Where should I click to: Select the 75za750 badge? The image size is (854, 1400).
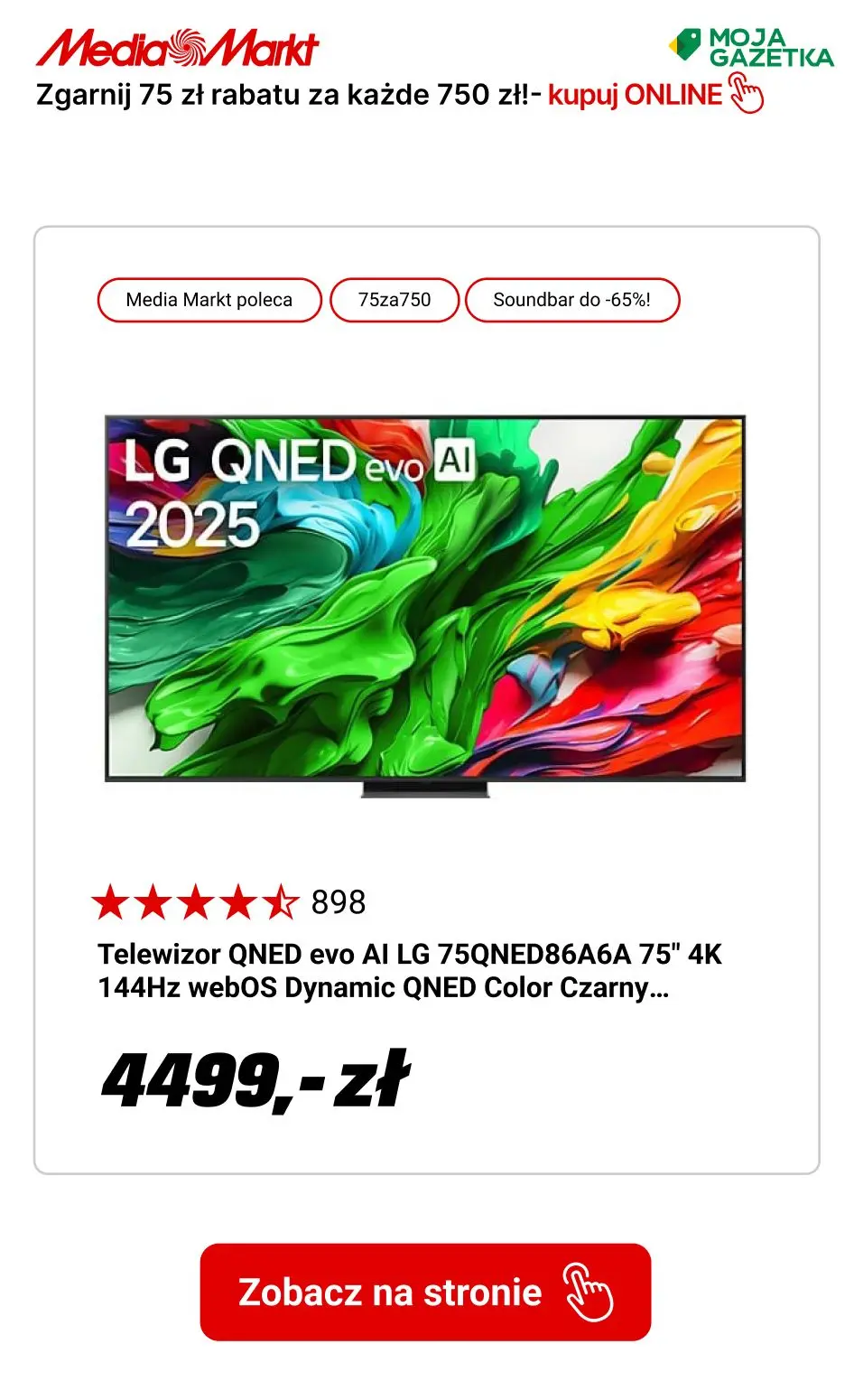(395, 299)
